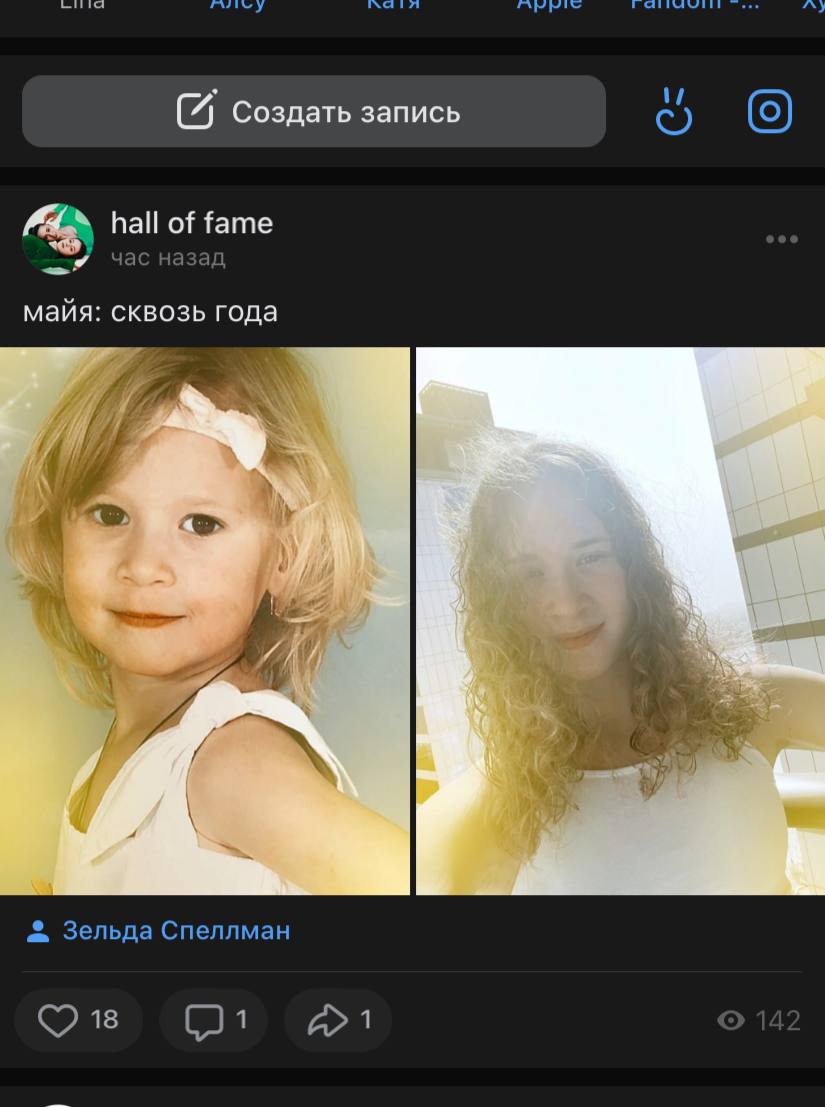Image resolution: width=825 pixels, height=1107 pixels.
Task: Tap the Создать запись button
Action: point(314,111)
